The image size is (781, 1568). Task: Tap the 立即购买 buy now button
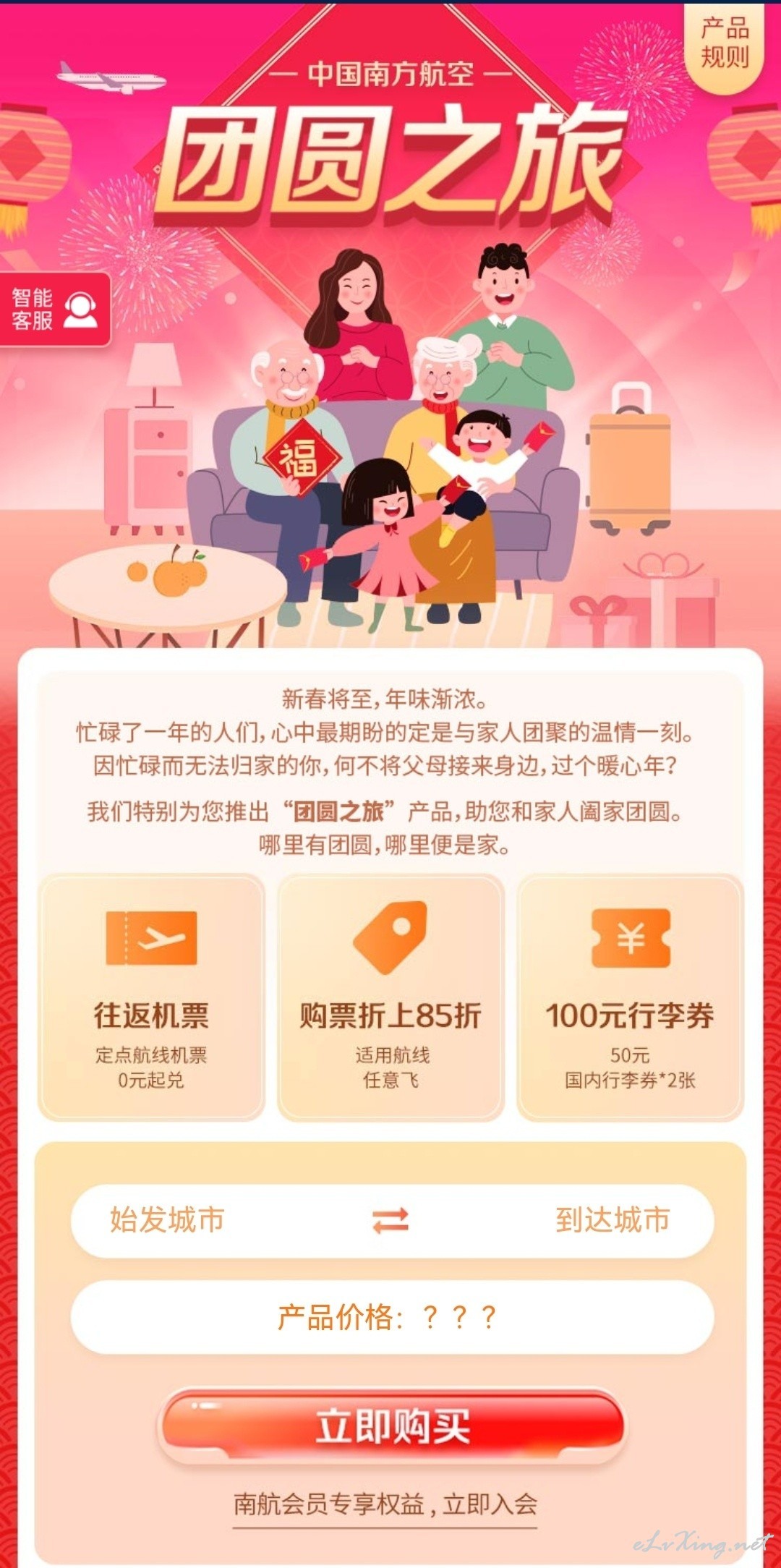[392, 1427]
